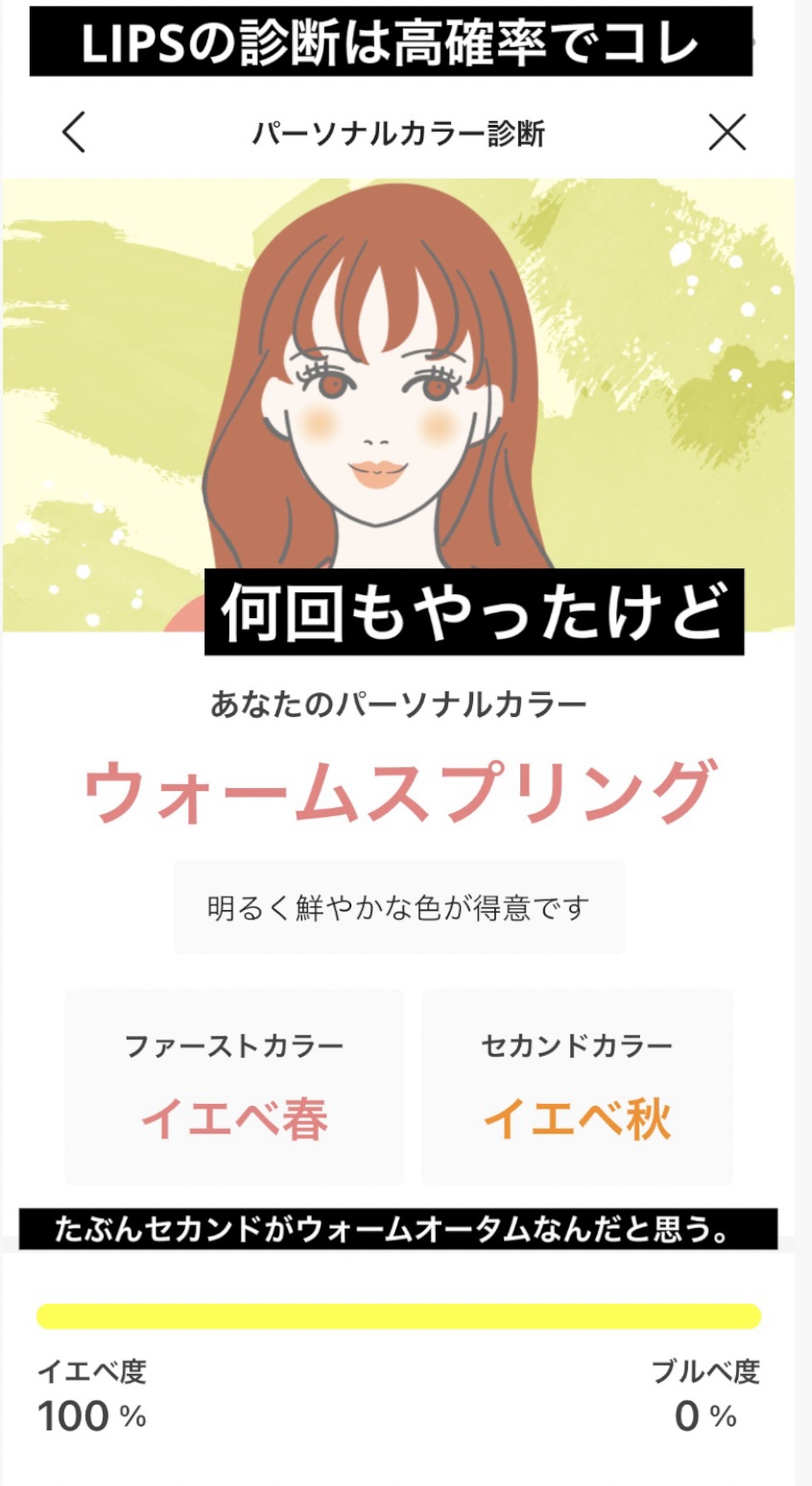Go back from the personal color diagnosis

[74, 132]
